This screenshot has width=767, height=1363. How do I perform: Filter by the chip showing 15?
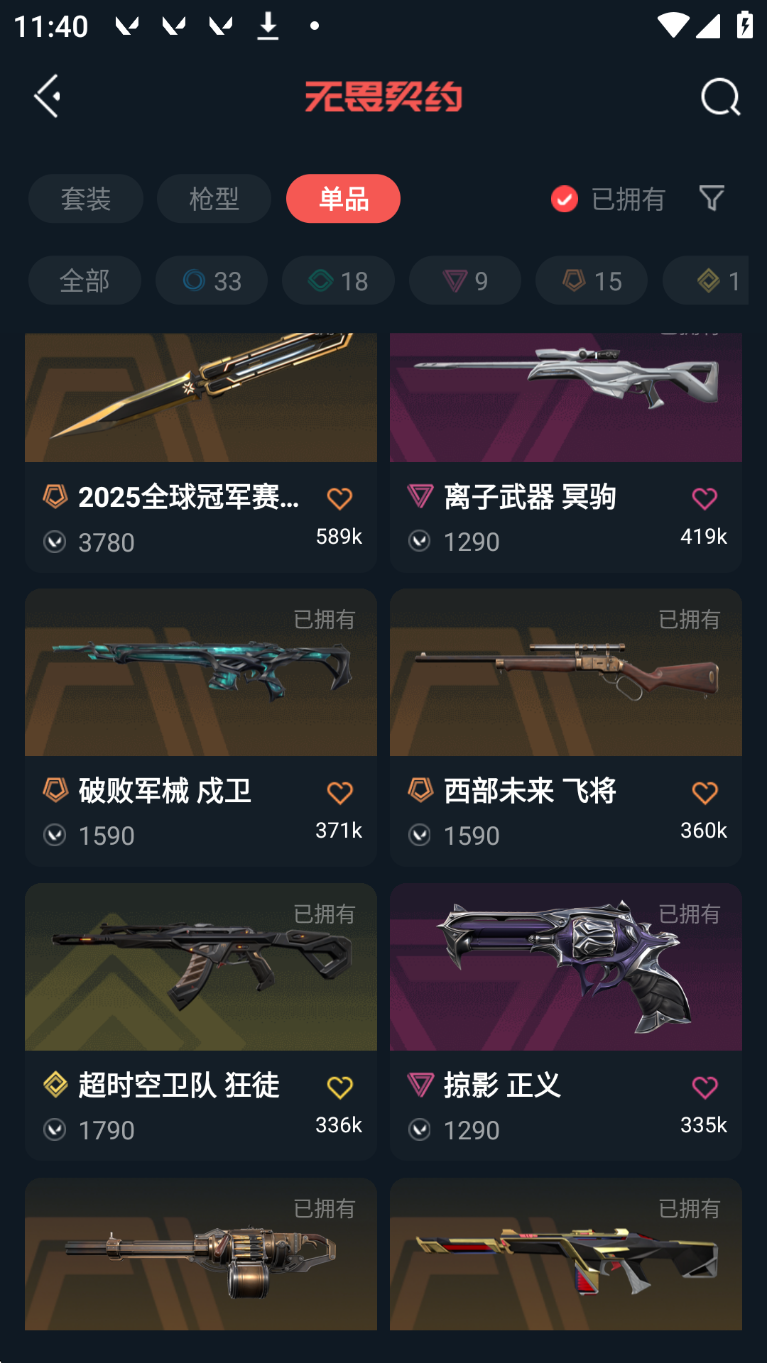[592, 280]
